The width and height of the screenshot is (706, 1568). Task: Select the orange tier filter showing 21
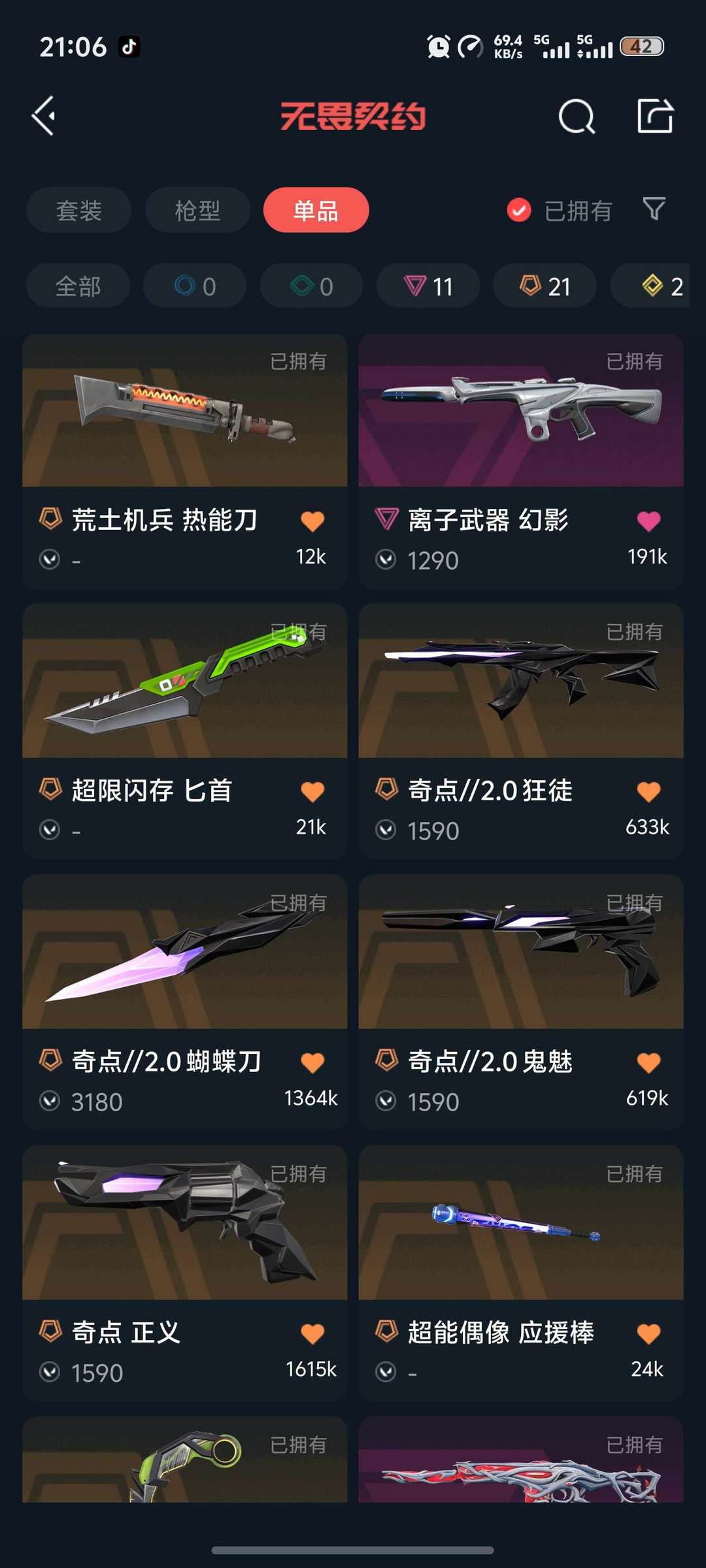click(x=544, y=286)
